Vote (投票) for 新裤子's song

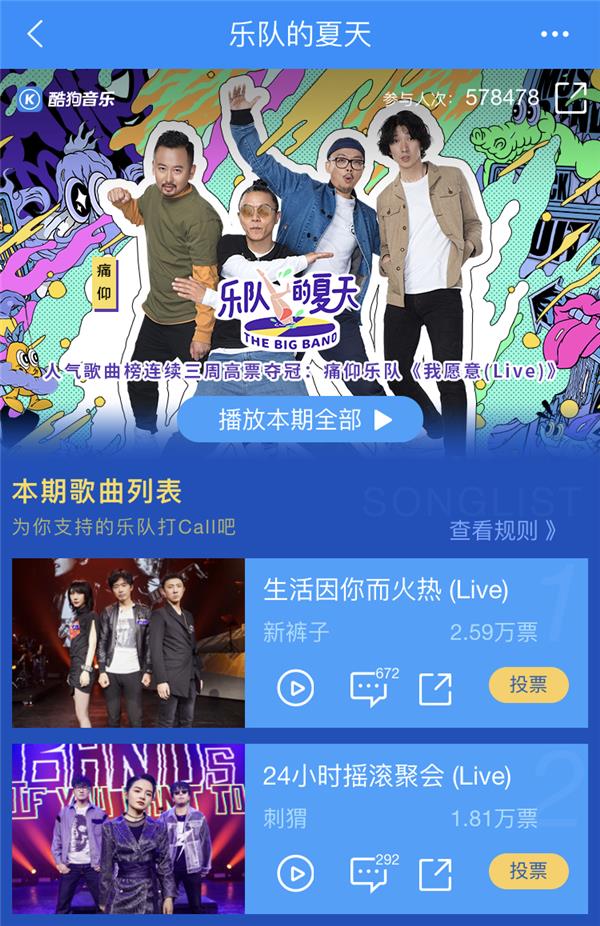pyautogui.click(x=528, y=685)
